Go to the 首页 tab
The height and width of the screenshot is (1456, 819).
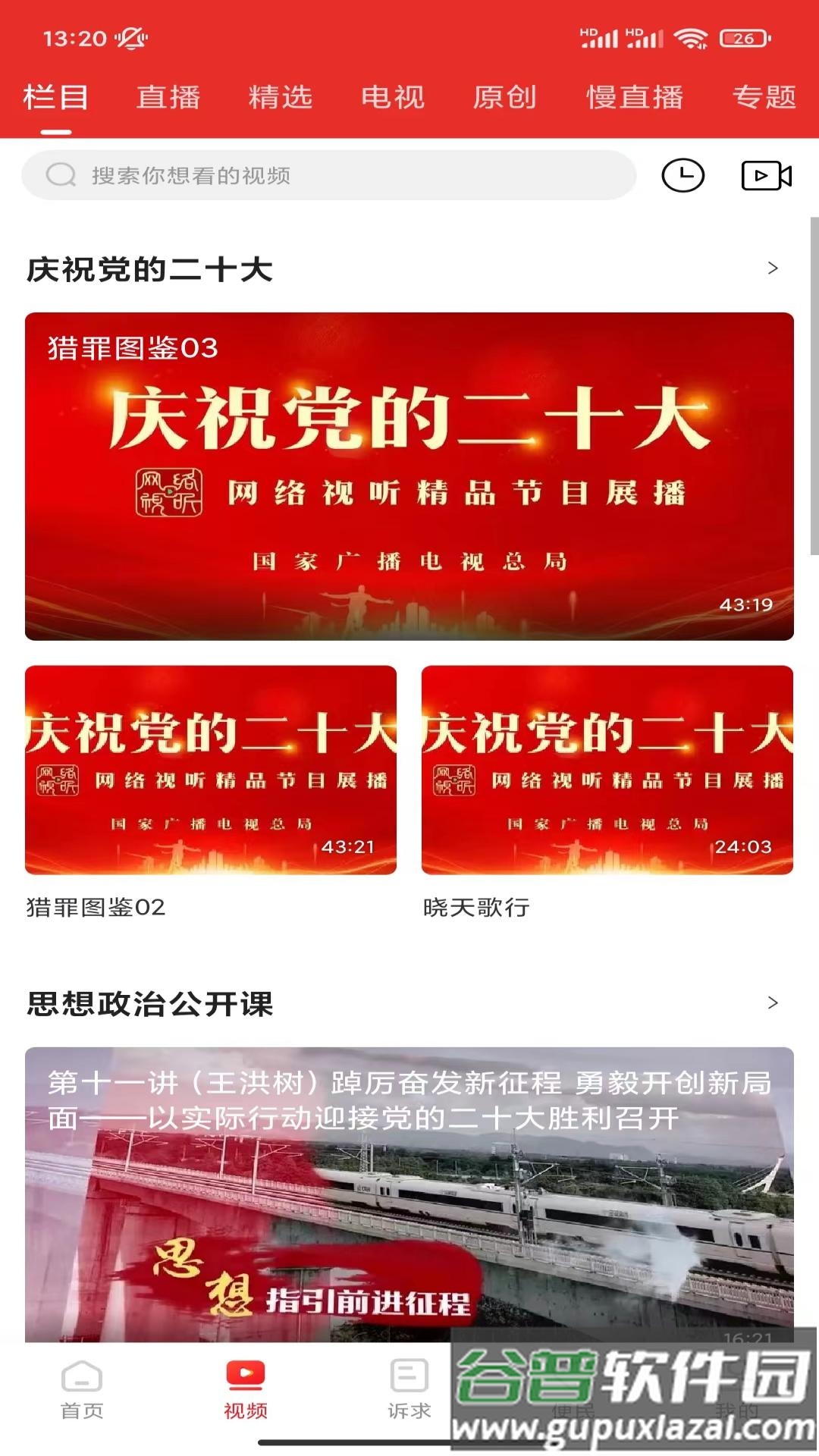pyautogui.click(x=82, y=1389)
